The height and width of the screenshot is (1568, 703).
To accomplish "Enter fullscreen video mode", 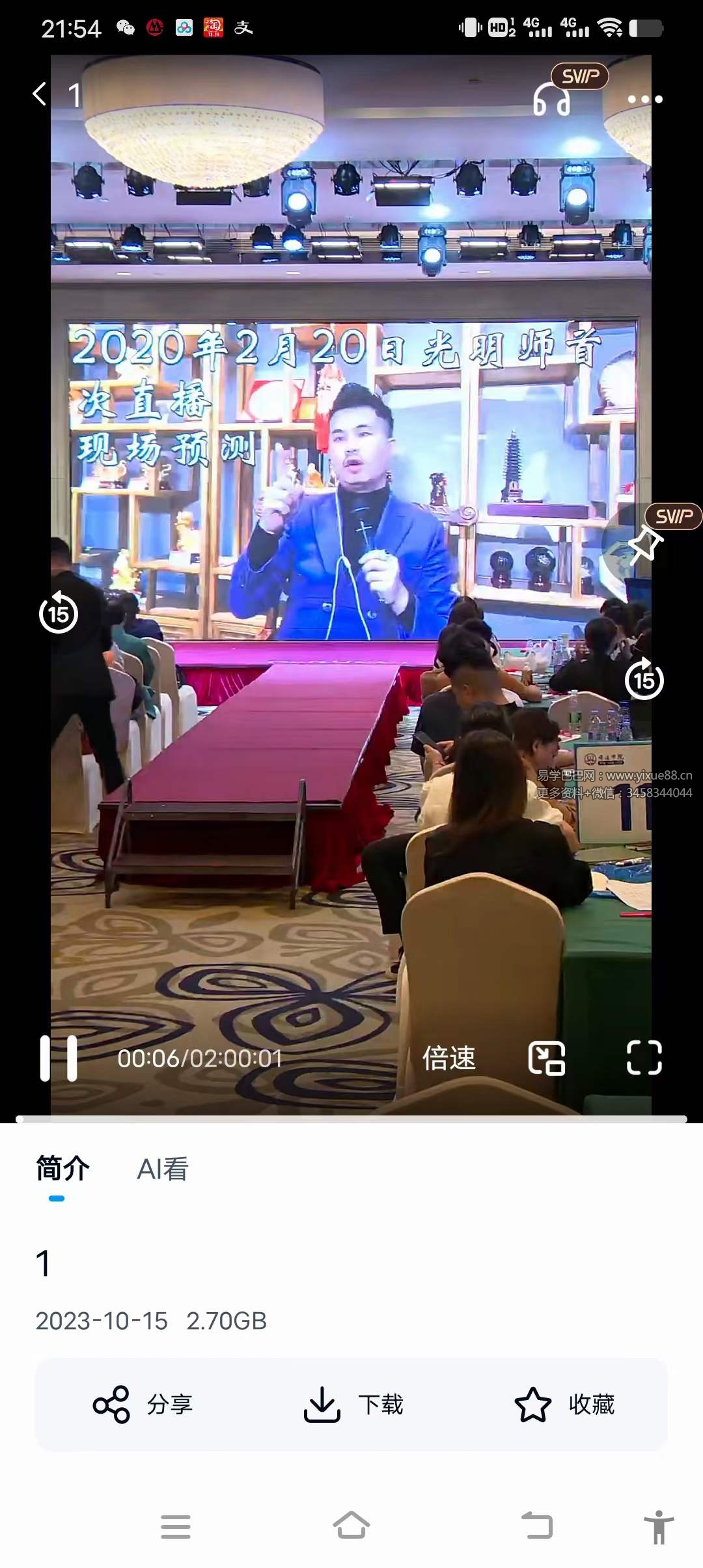I will pyautogui.click(x=644, y=1057).
